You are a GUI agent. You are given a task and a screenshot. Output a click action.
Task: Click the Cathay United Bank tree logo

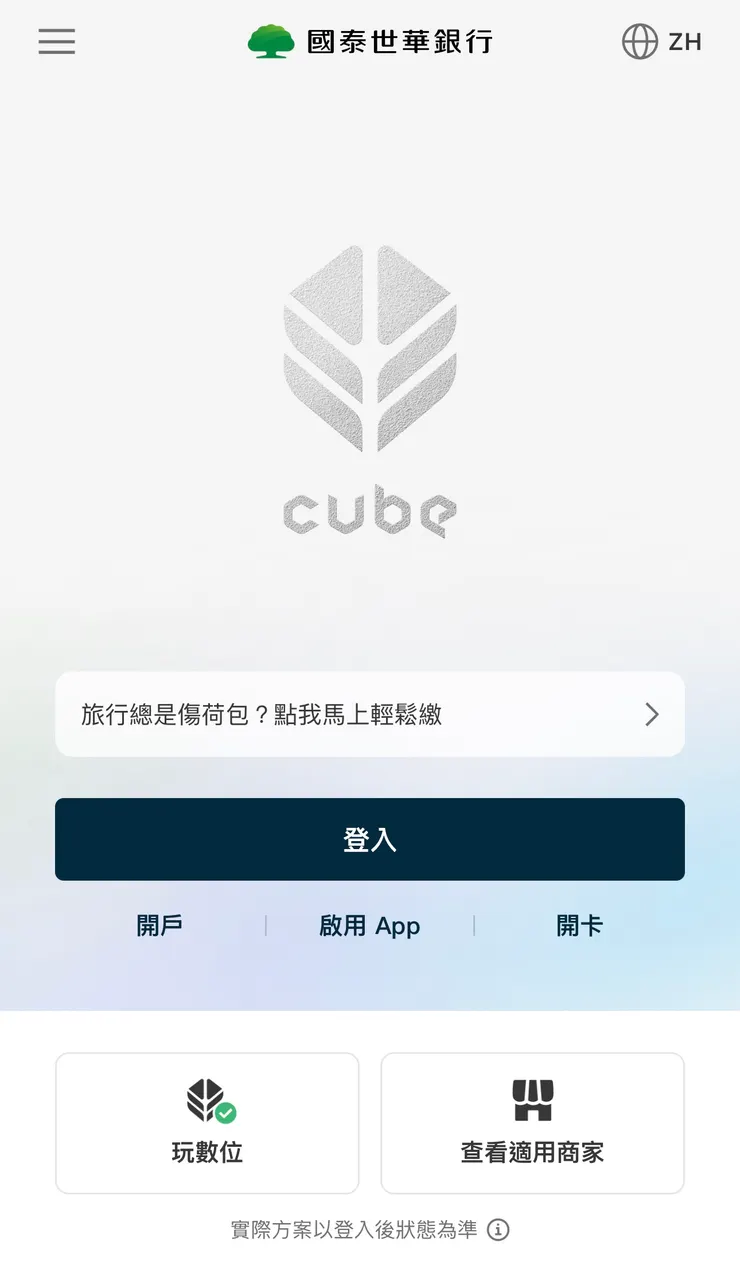point(271,42)
